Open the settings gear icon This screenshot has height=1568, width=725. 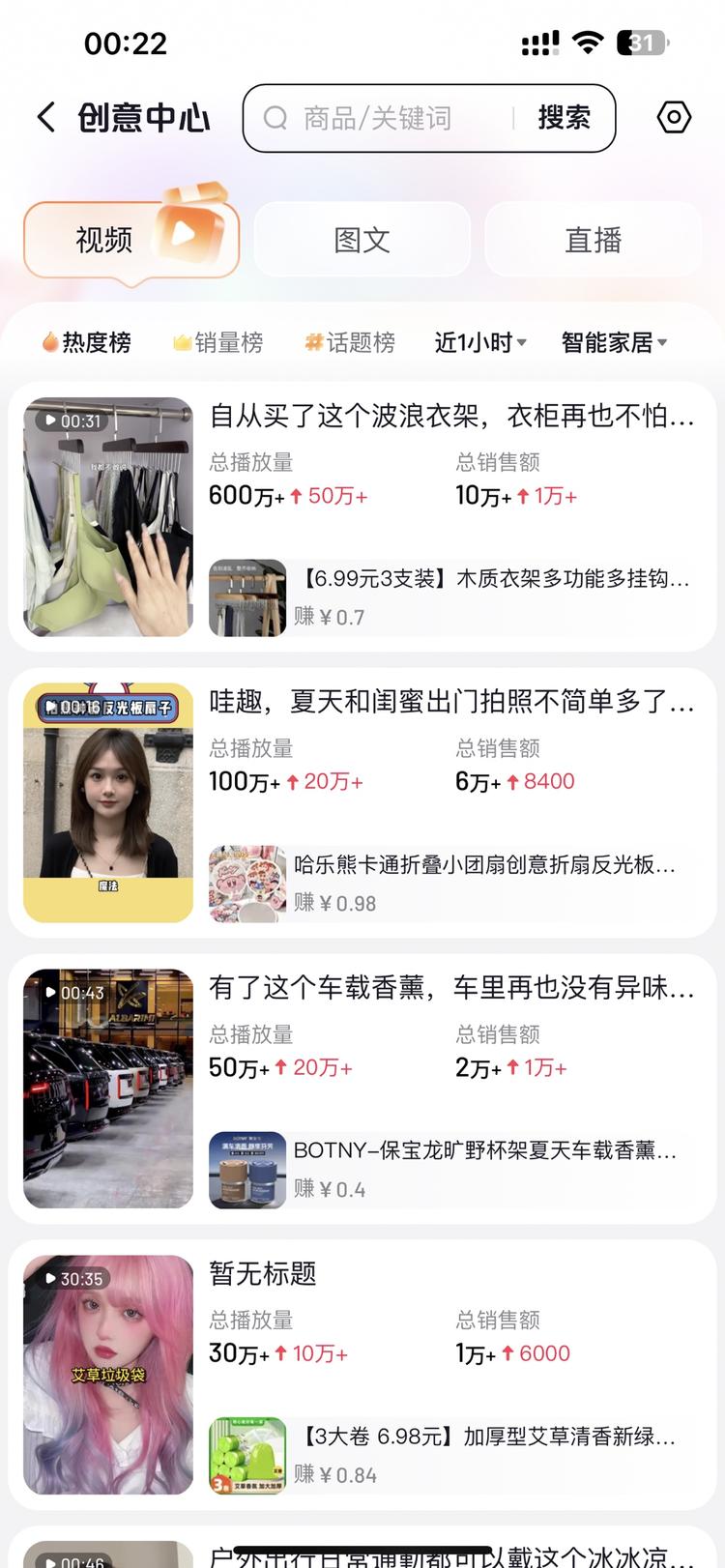673,116
